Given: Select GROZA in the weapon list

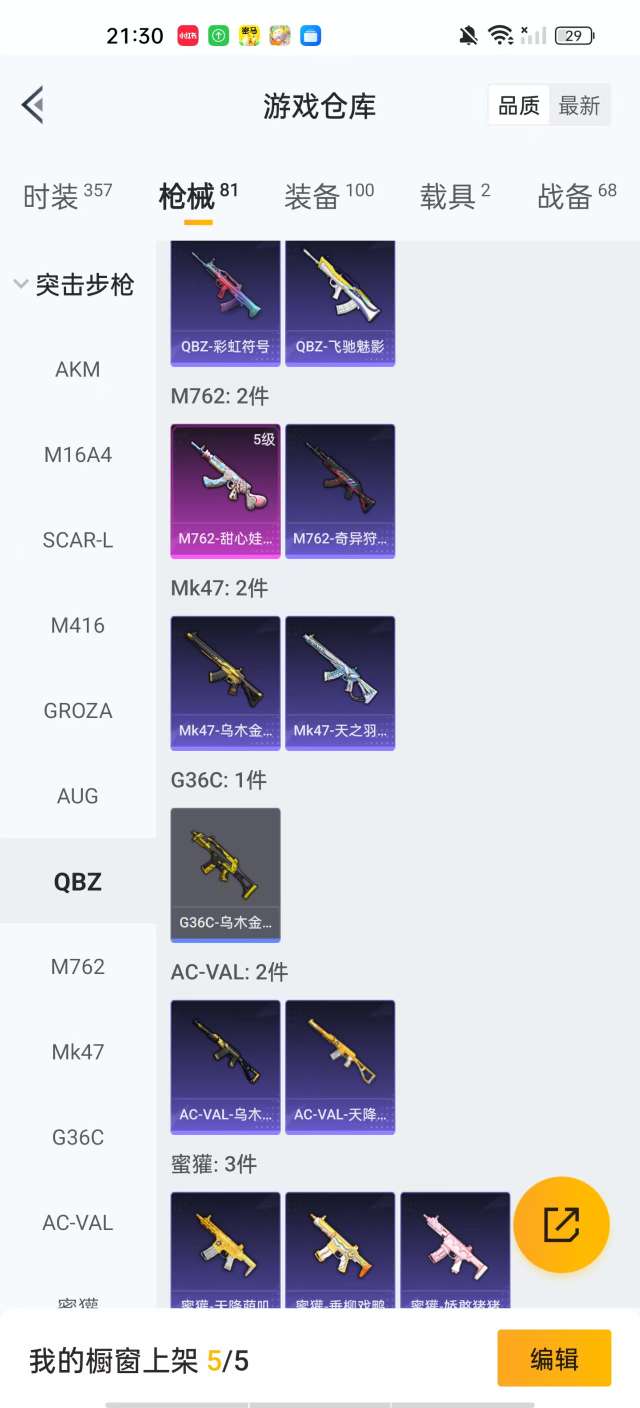Looking at the screenshot, I should 78,711.
